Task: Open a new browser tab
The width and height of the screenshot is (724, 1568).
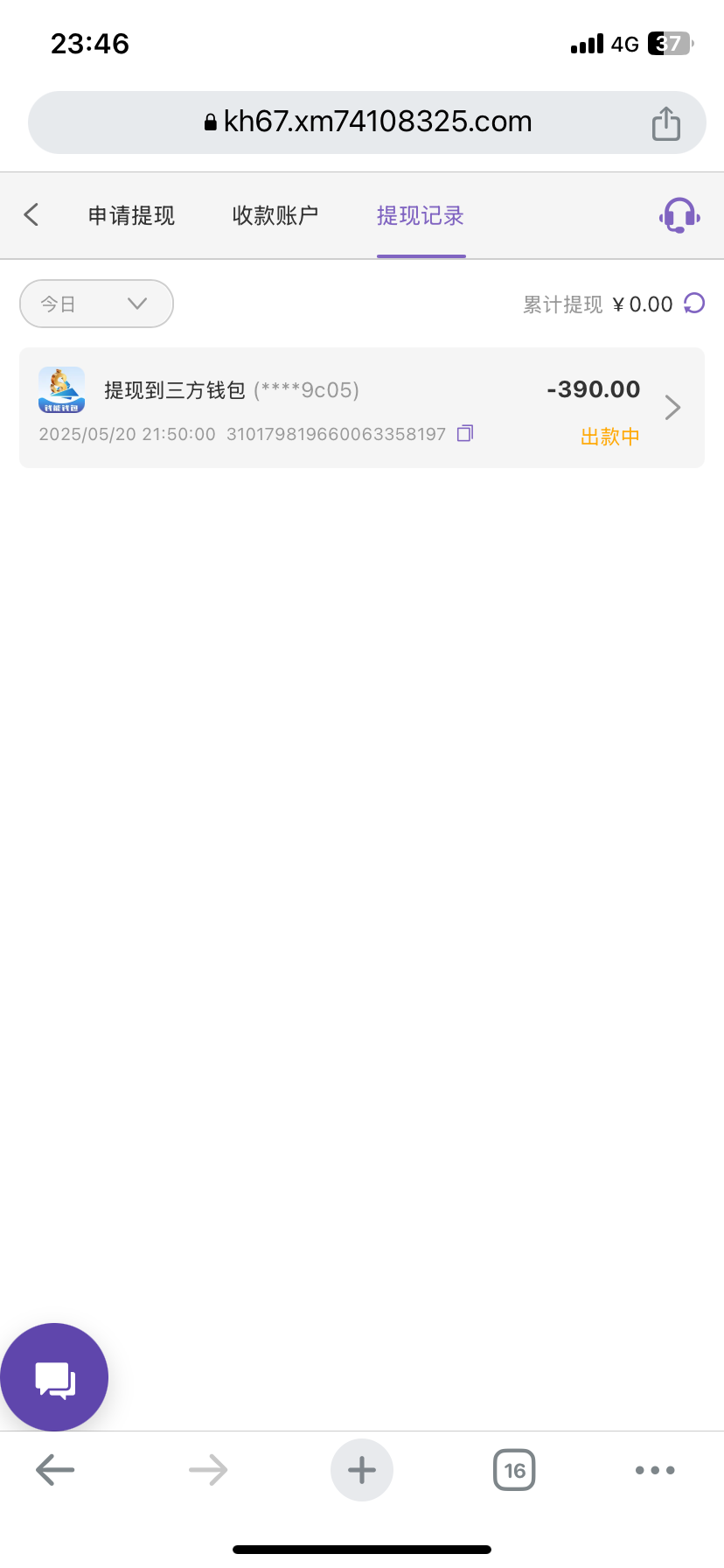Action: tap(362, 1470)
